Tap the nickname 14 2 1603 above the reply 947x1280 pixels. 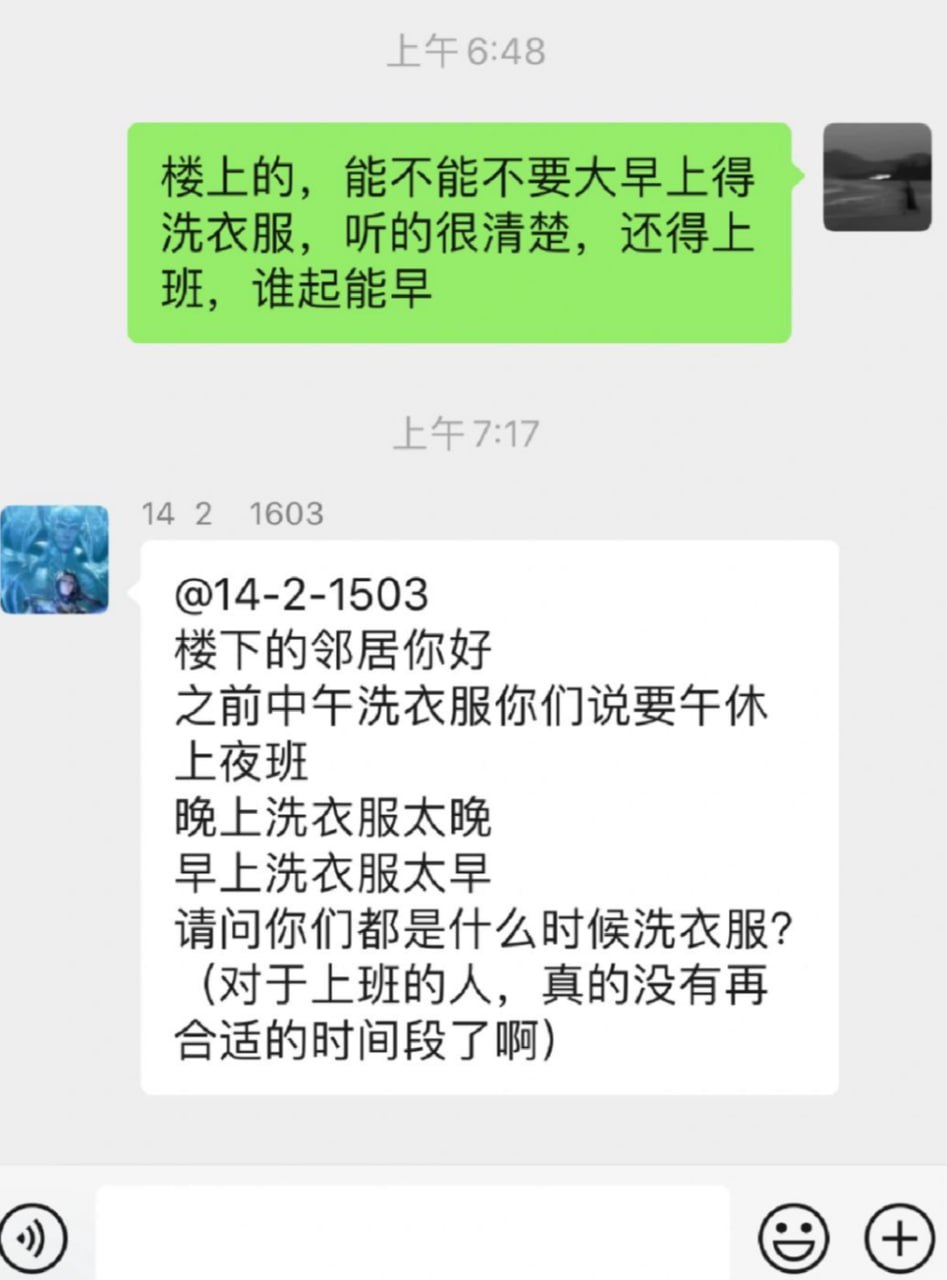232,515
